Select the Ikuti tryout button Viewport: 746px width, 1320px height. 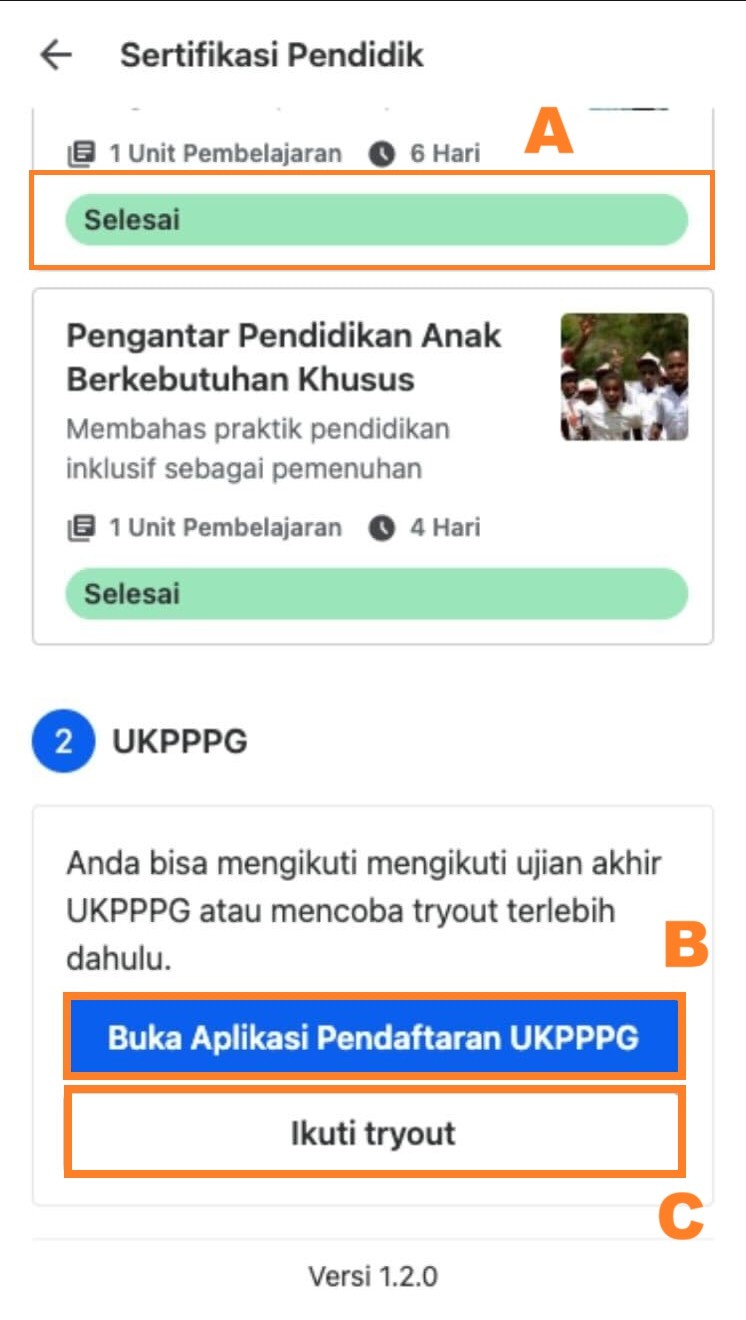pos(373,1133)
